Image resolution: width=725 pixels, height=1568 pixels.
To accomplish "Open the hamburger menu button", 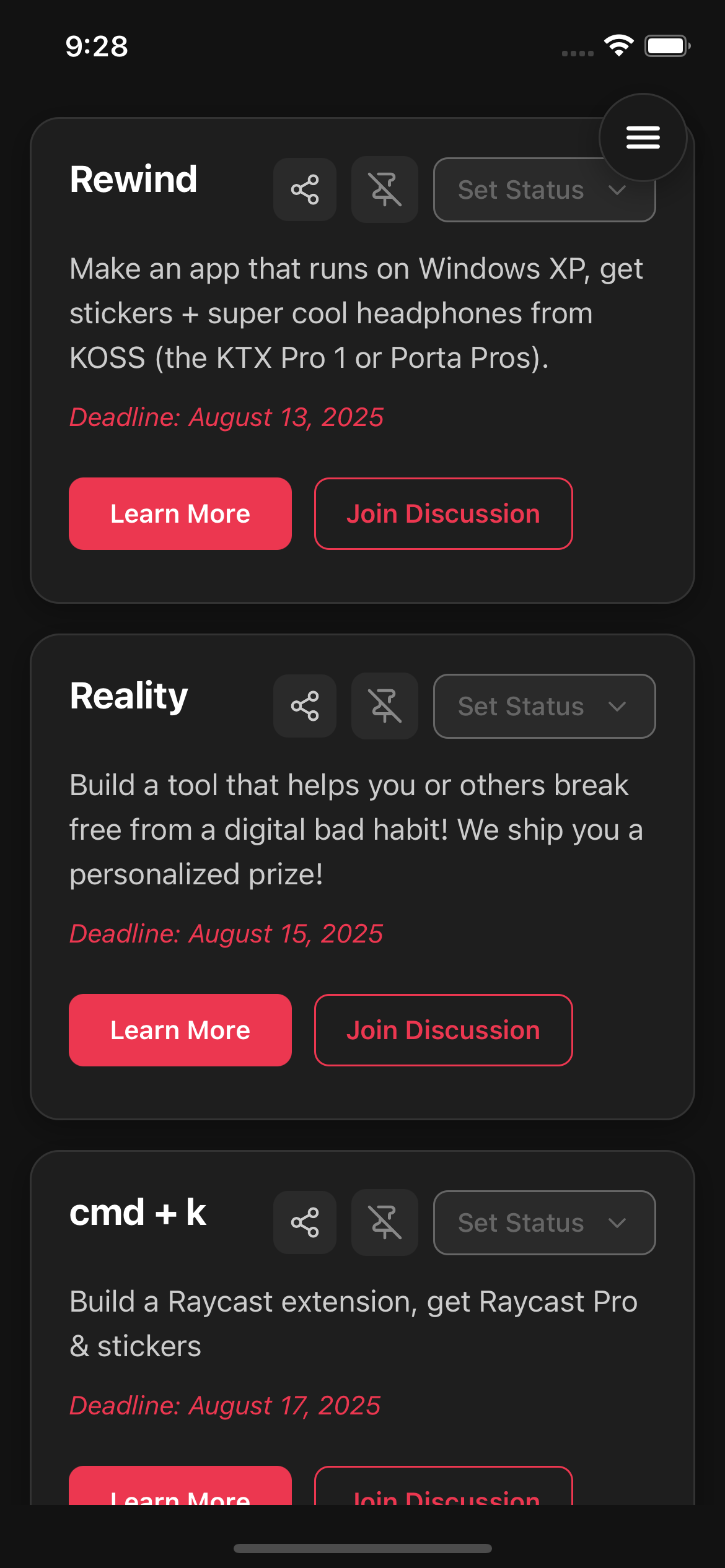I will coord(643,137).
